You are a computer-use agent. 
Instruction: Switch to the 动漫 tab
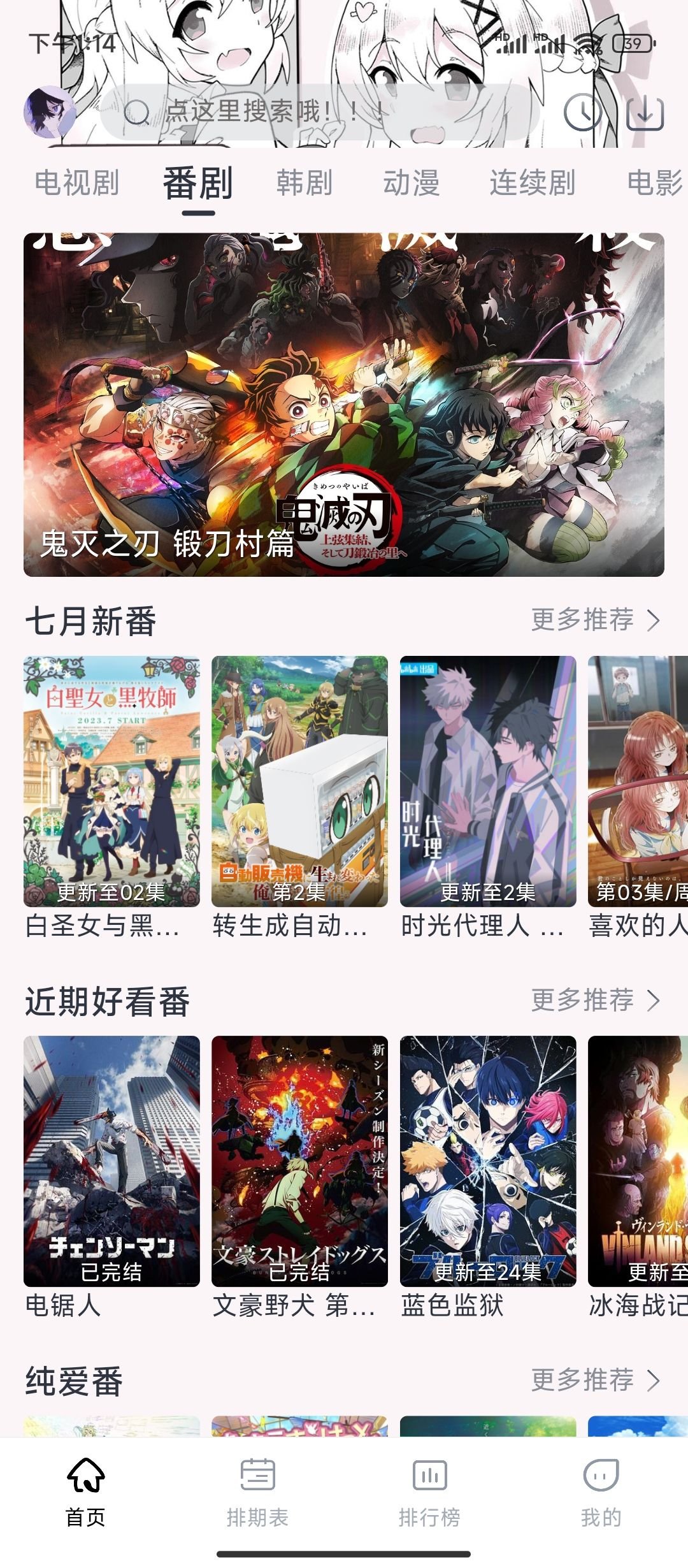click(x=411, y=183)
